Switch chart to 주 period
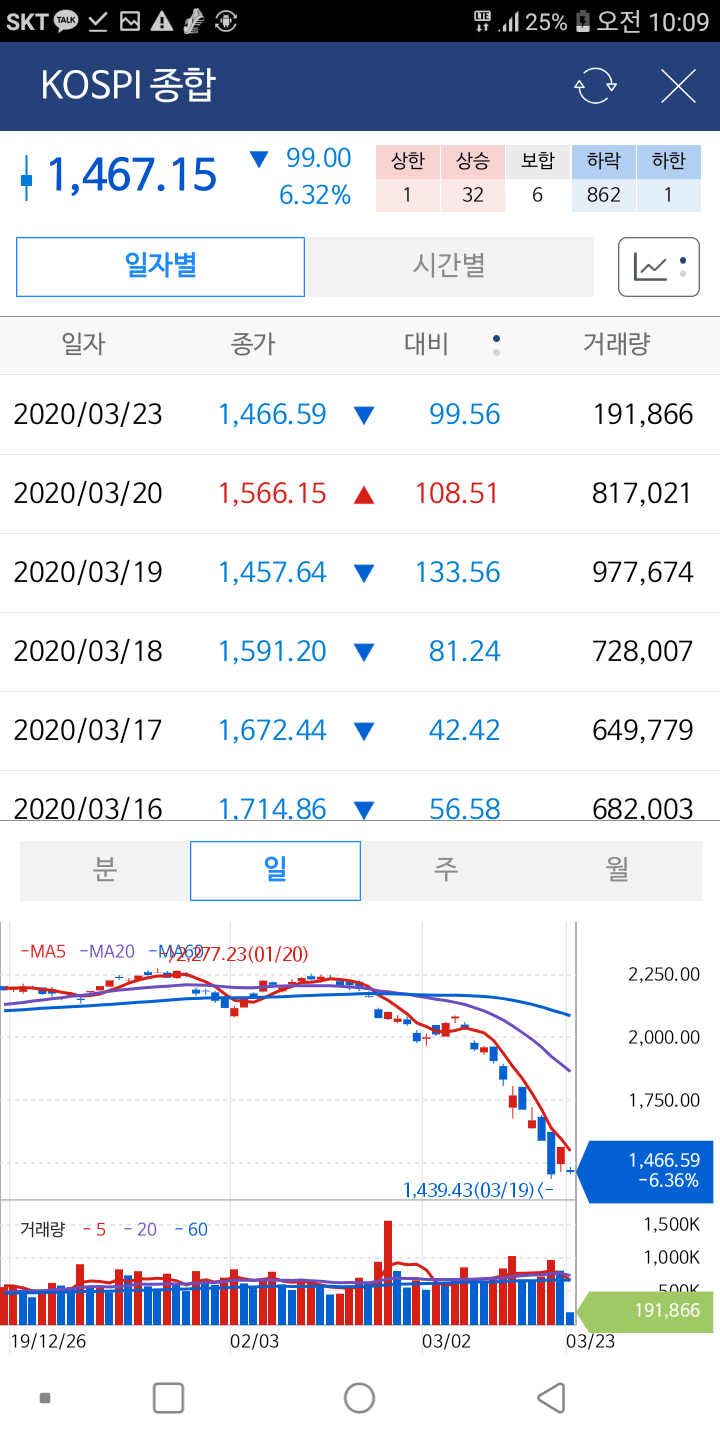 [446, 870]
